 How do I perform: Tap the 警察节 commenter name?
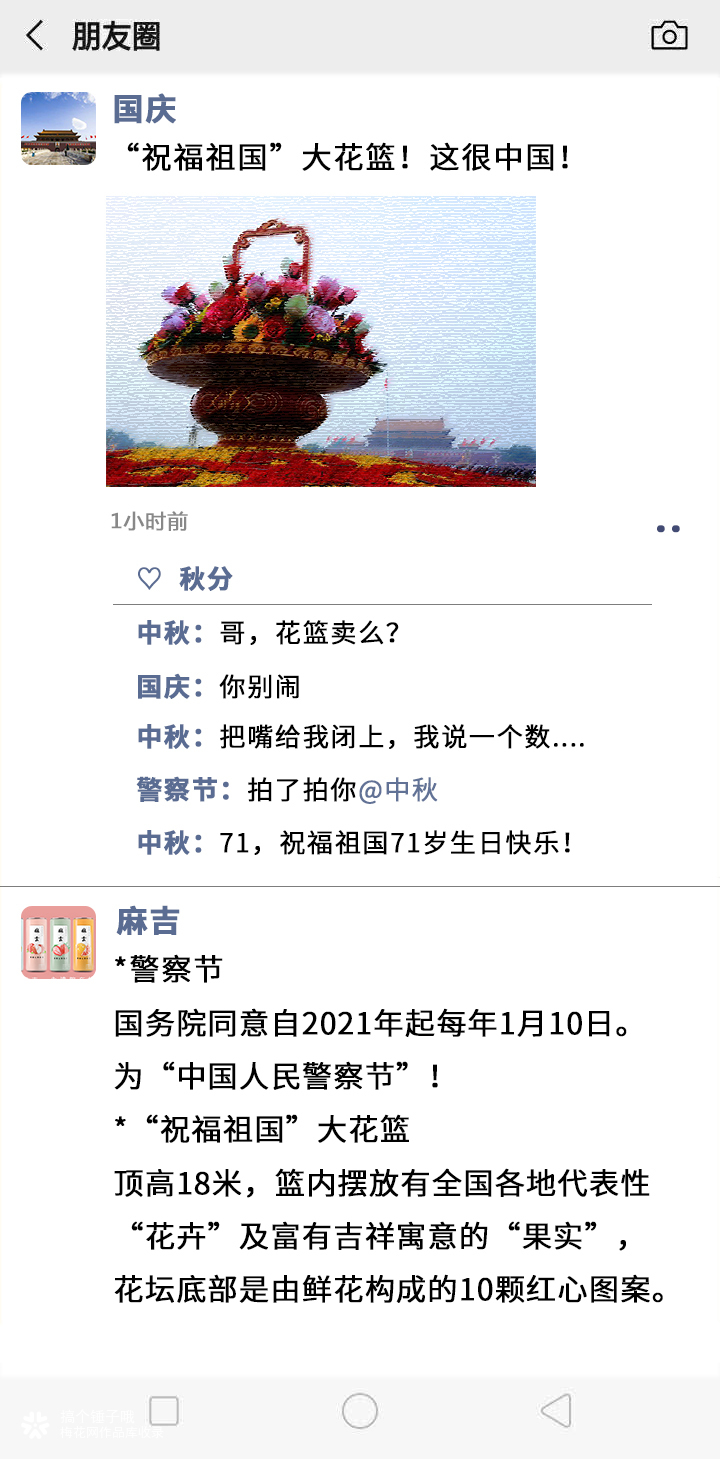(x=177, y=790)
